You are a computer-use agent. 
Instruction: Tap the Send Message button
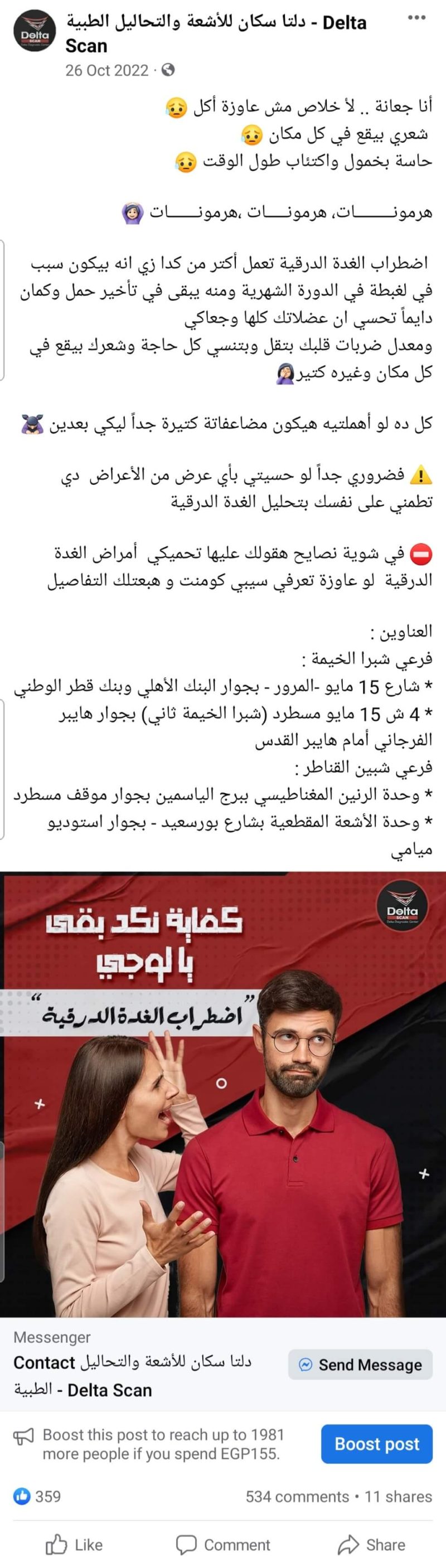coord(360,1365)
